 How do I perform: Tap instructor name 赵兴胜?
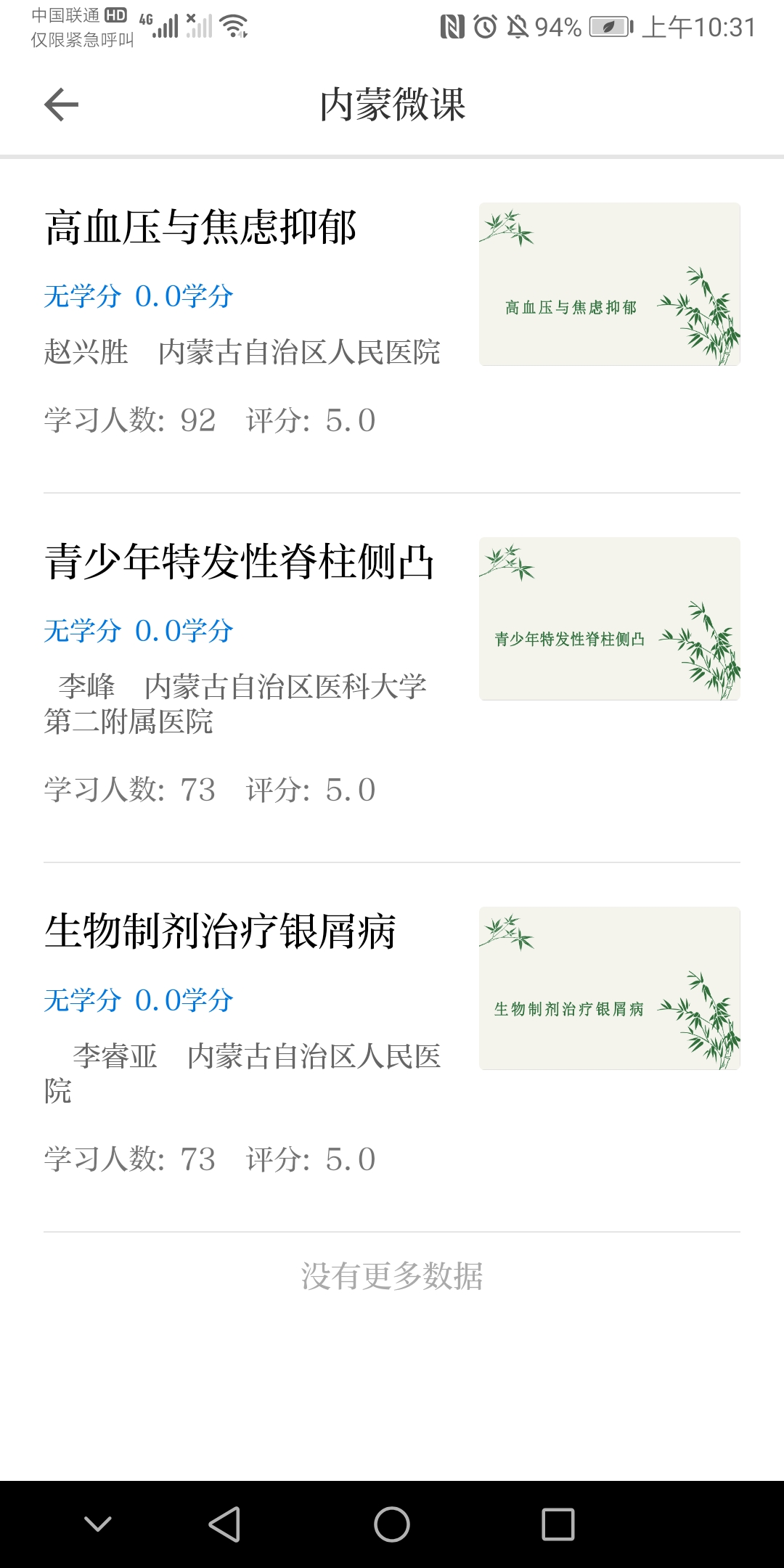pos(86,354)
